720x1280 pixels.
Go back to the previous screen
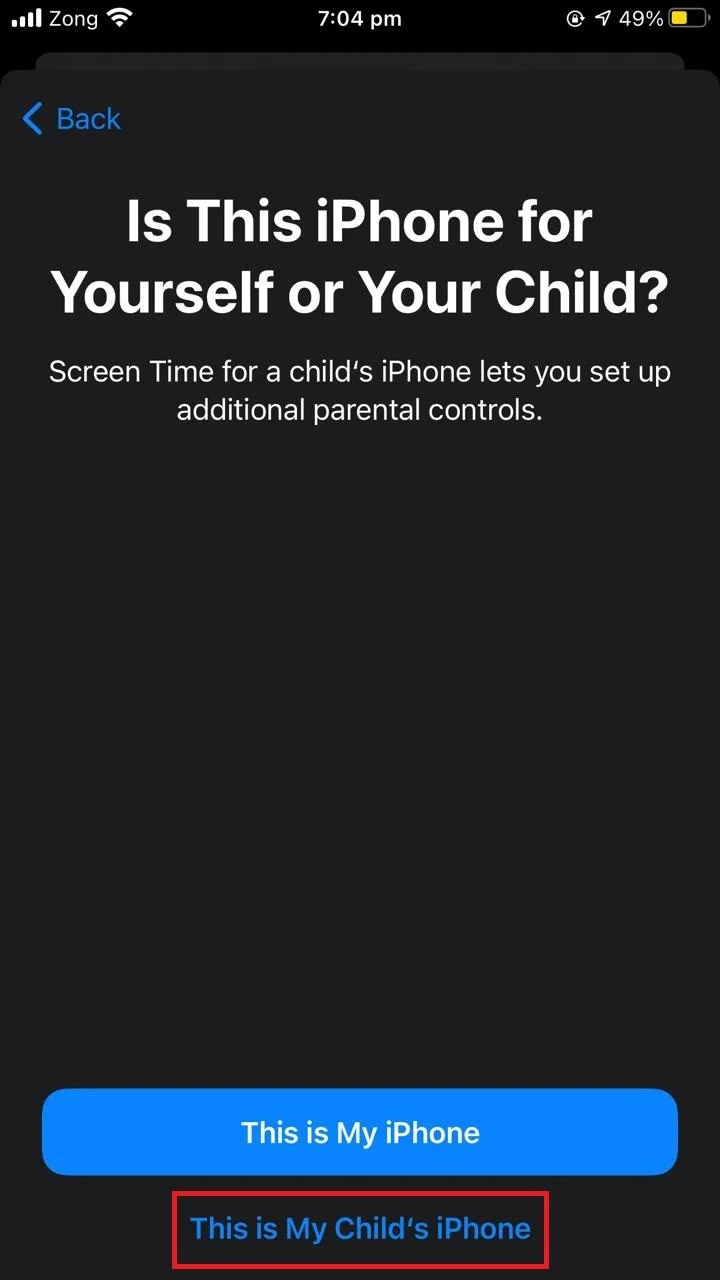coord(71,119)
